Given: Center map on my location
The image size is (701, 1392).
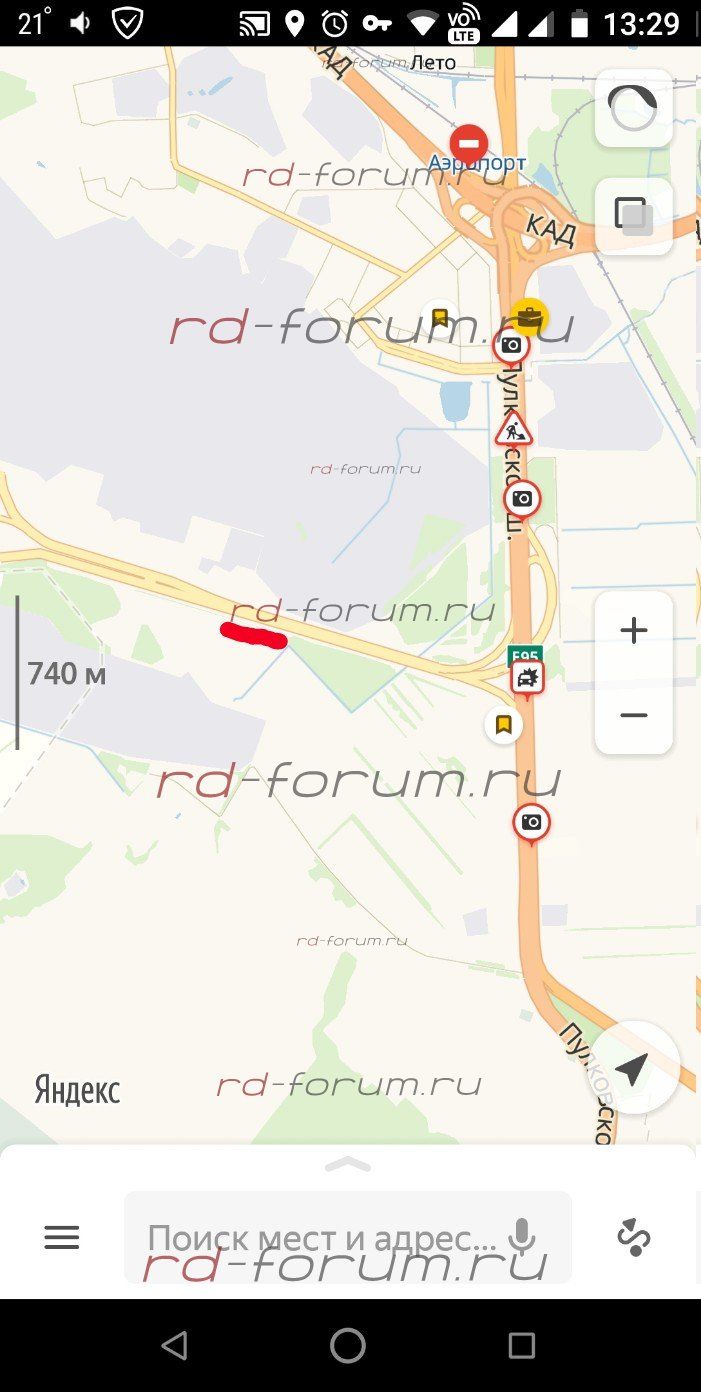Looking at the screenshot, I should [633, 1068].
